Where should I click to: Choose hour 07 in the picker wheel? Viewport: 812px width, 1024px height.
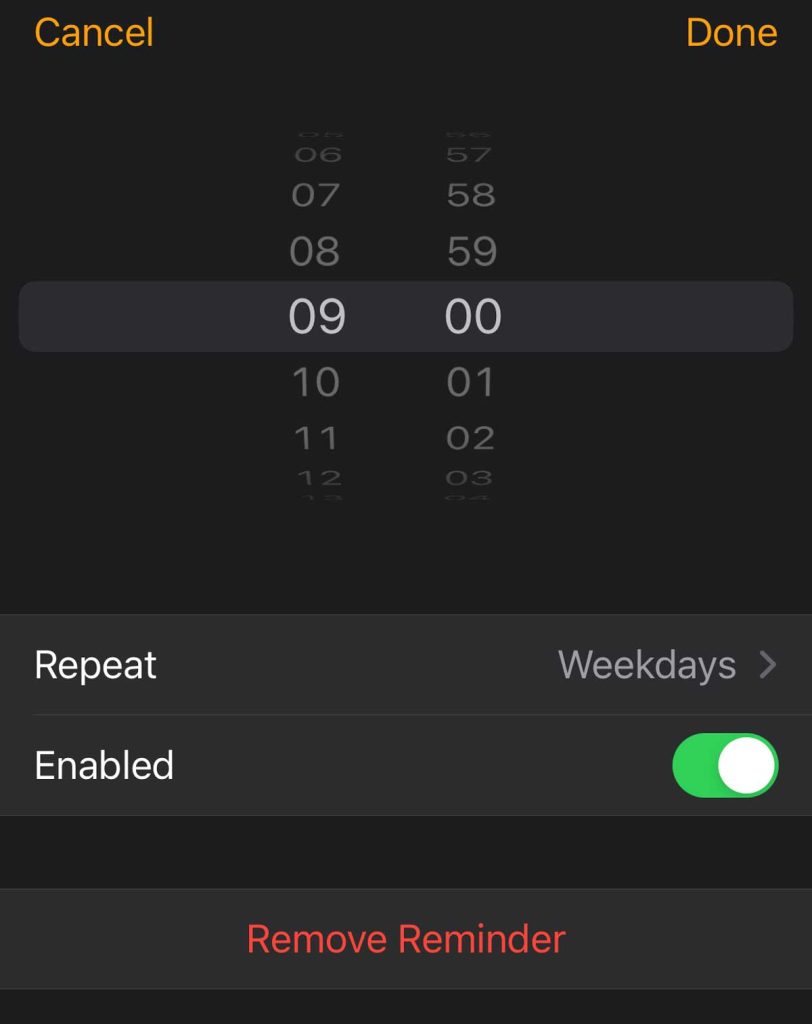coord(315,194)
